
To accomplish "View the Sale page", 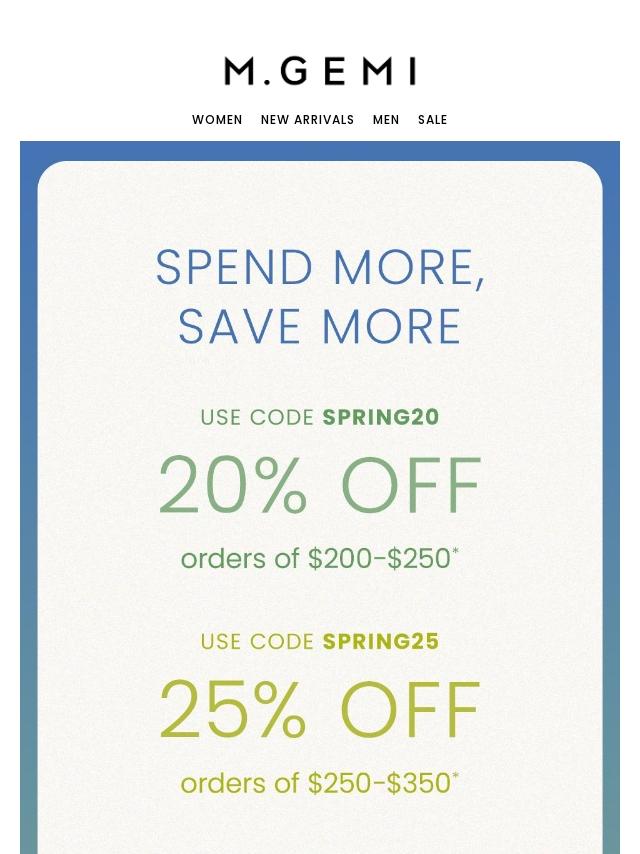I will click(x=432, y=120).
